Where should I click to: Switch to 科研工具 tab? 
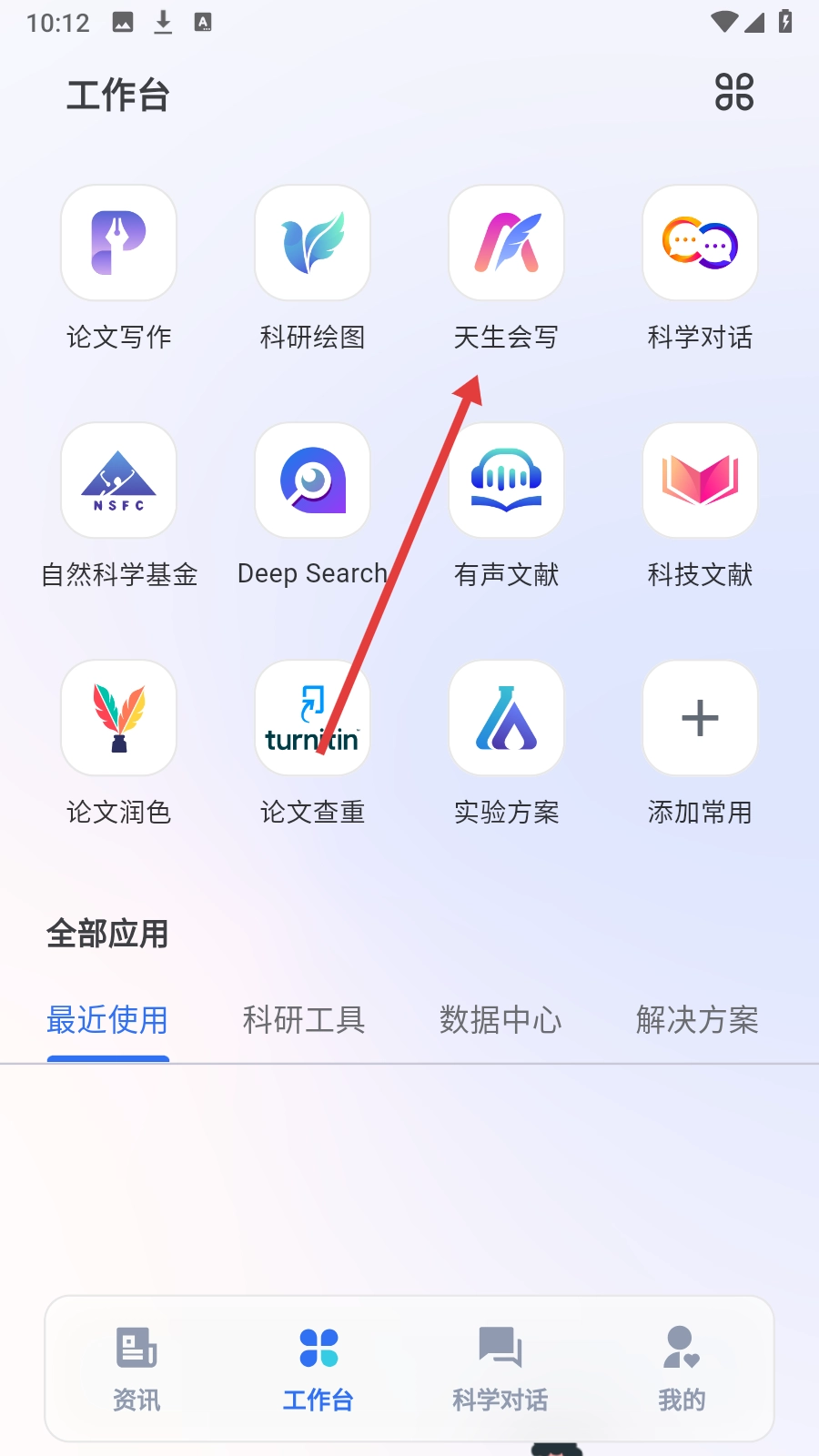tap(304, 1020)
